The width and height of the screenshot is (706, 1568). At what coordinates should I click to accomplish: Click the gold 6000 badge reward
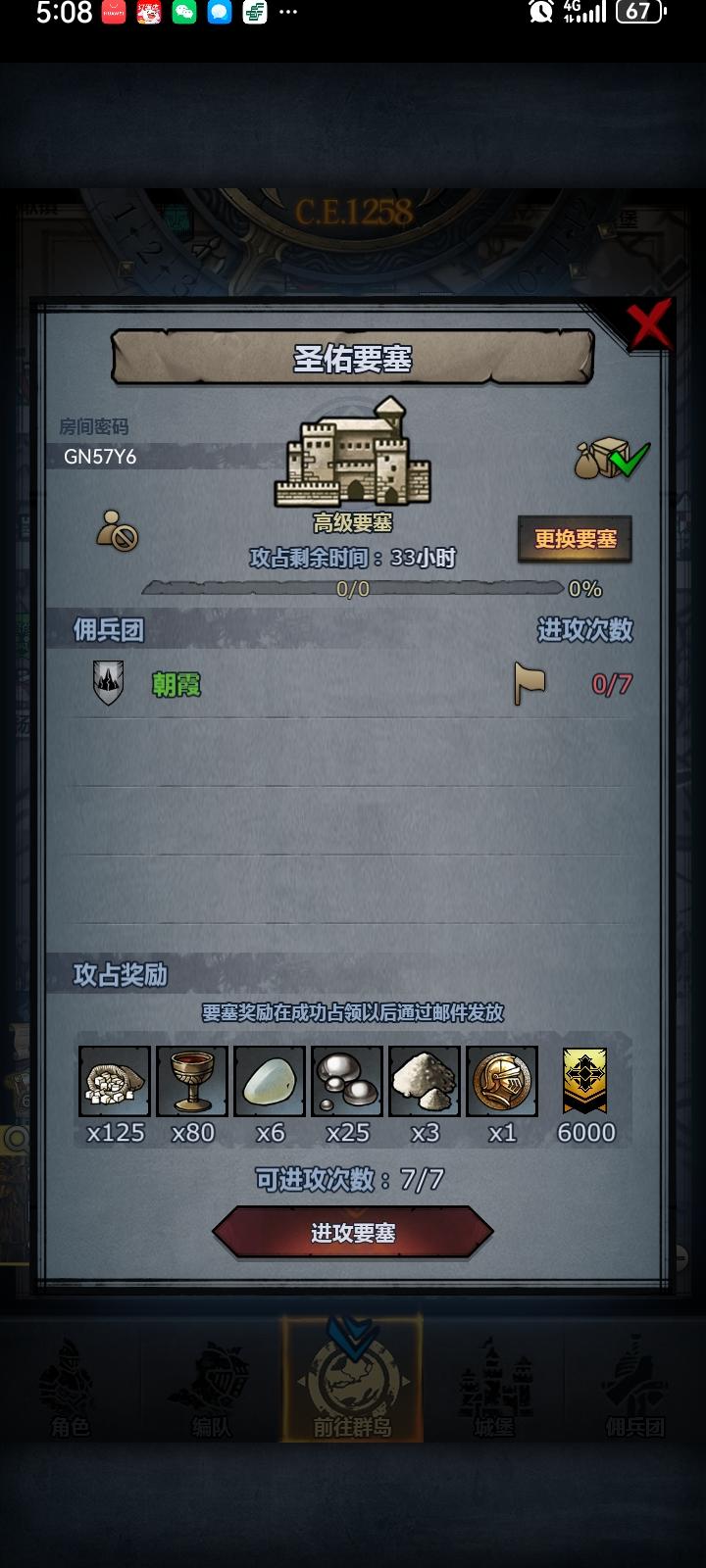point(585,1081)
